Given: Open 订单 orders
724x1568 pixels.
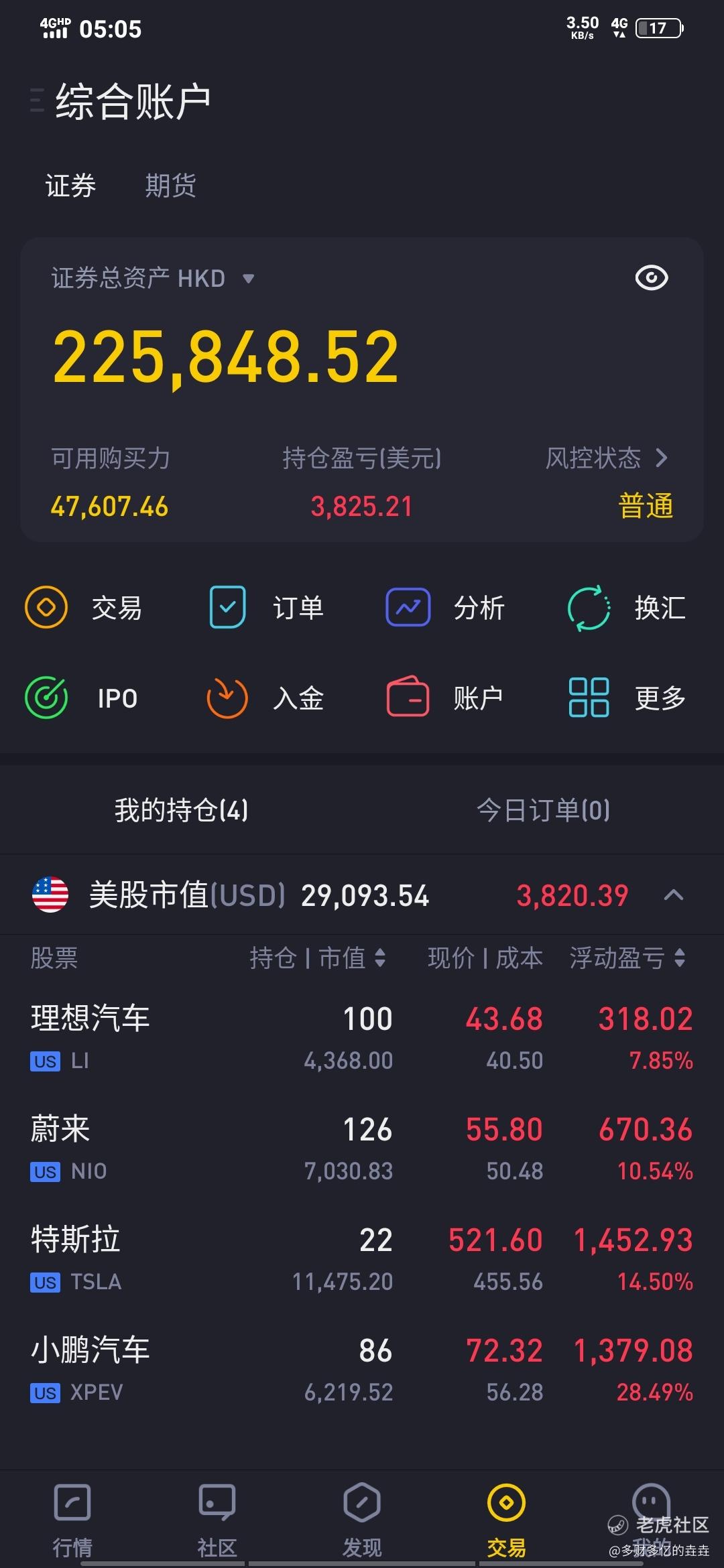Looking at the screenshot, I should pos(266,608).
